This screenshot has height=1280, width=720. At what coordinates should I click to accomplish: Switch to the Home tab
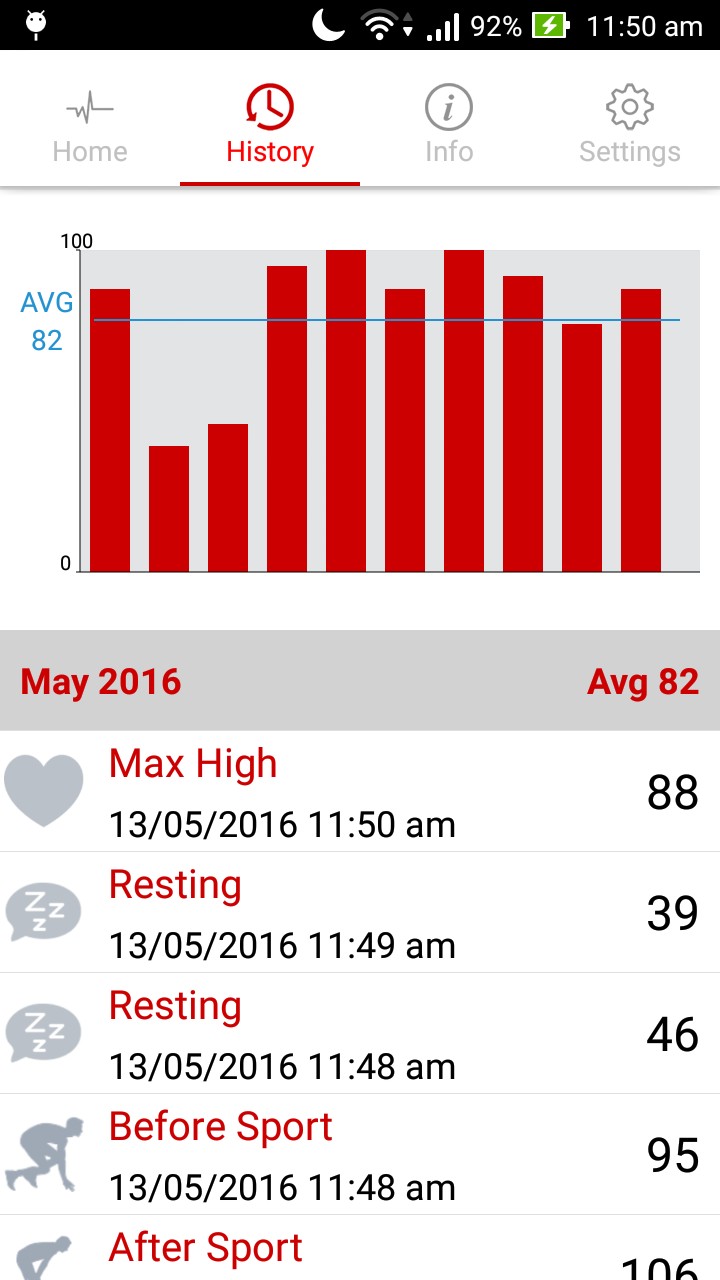coord(90,127)
